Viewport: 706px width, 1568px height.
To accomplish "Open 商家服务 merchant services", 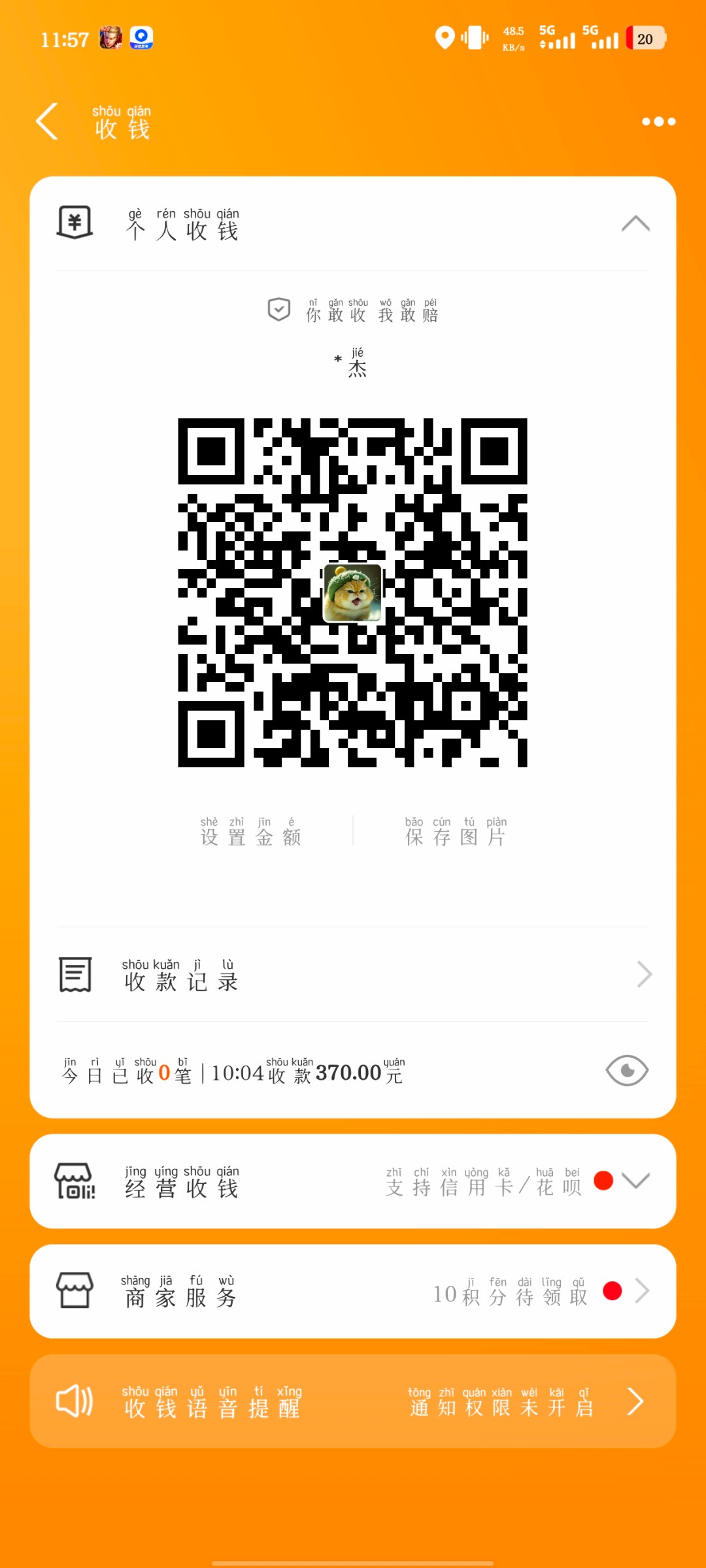I will [353, 1292].
